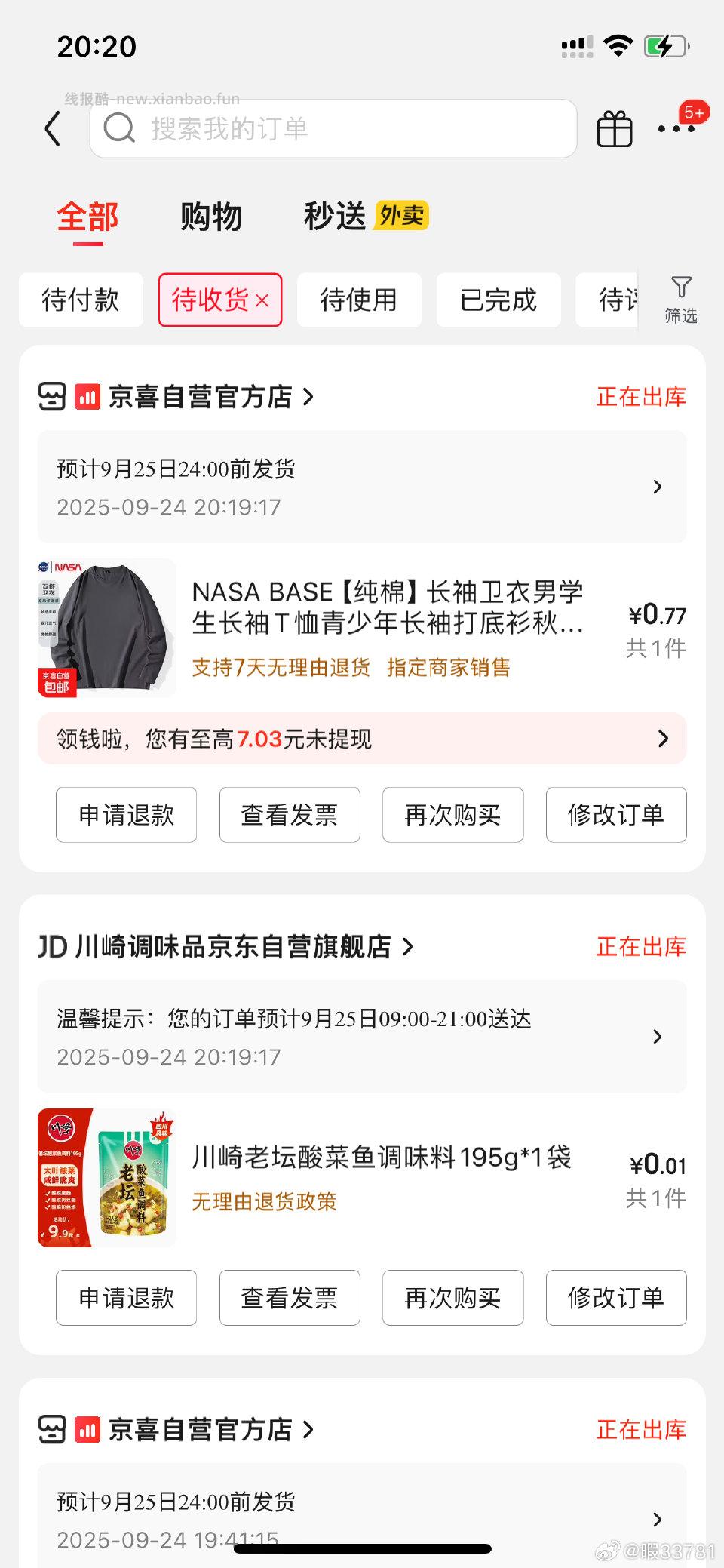Switch to the 购物 tab

(x=212, y=217)
